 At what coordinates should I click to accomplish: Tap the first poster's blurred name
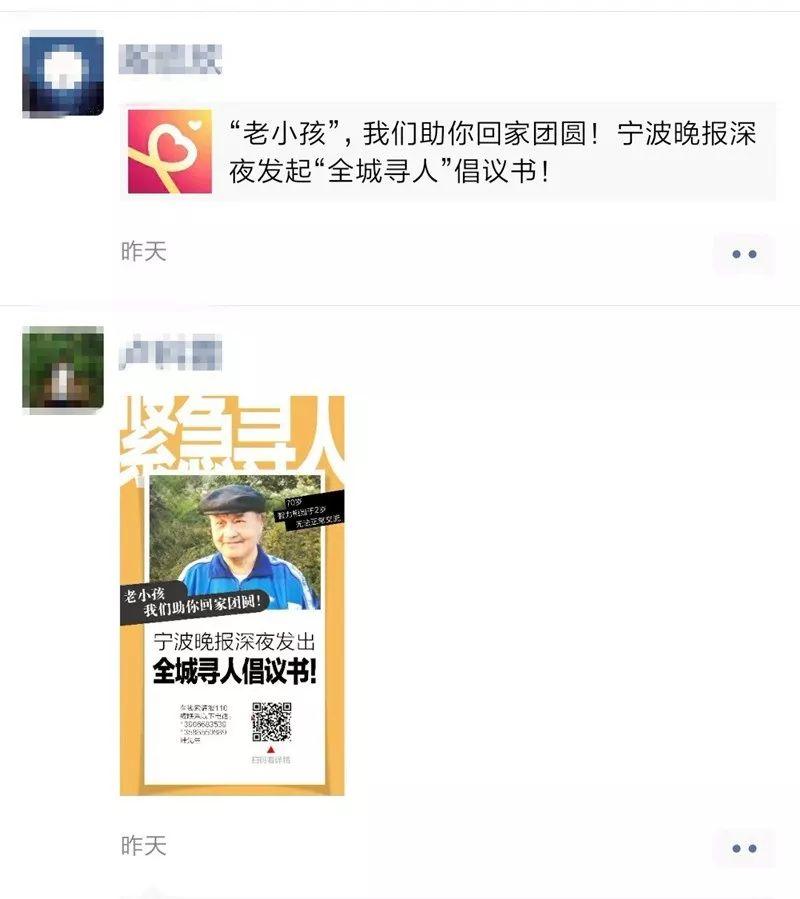(170, 59)
